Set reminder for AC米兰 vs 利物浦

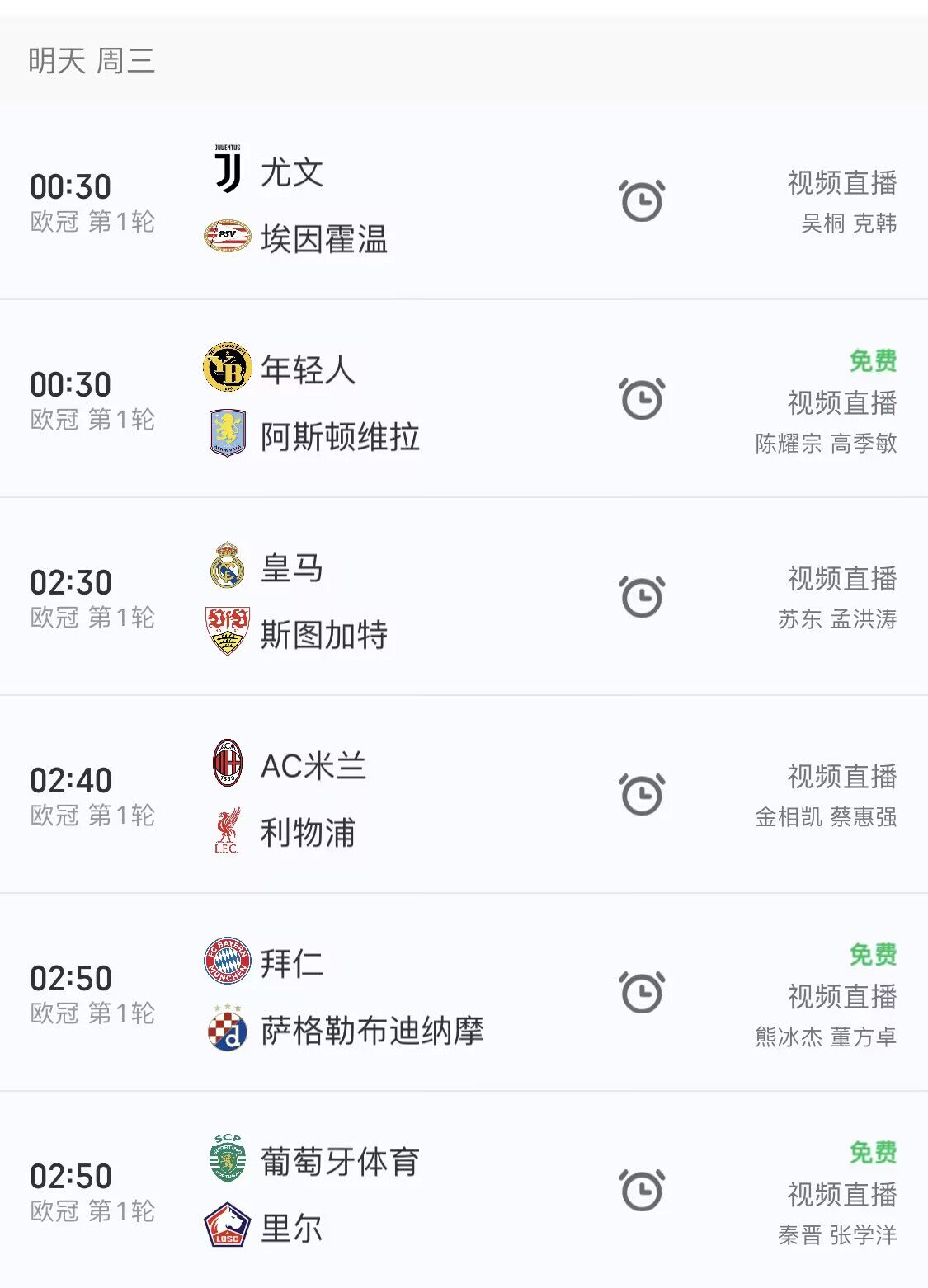(x=642, y=794)
